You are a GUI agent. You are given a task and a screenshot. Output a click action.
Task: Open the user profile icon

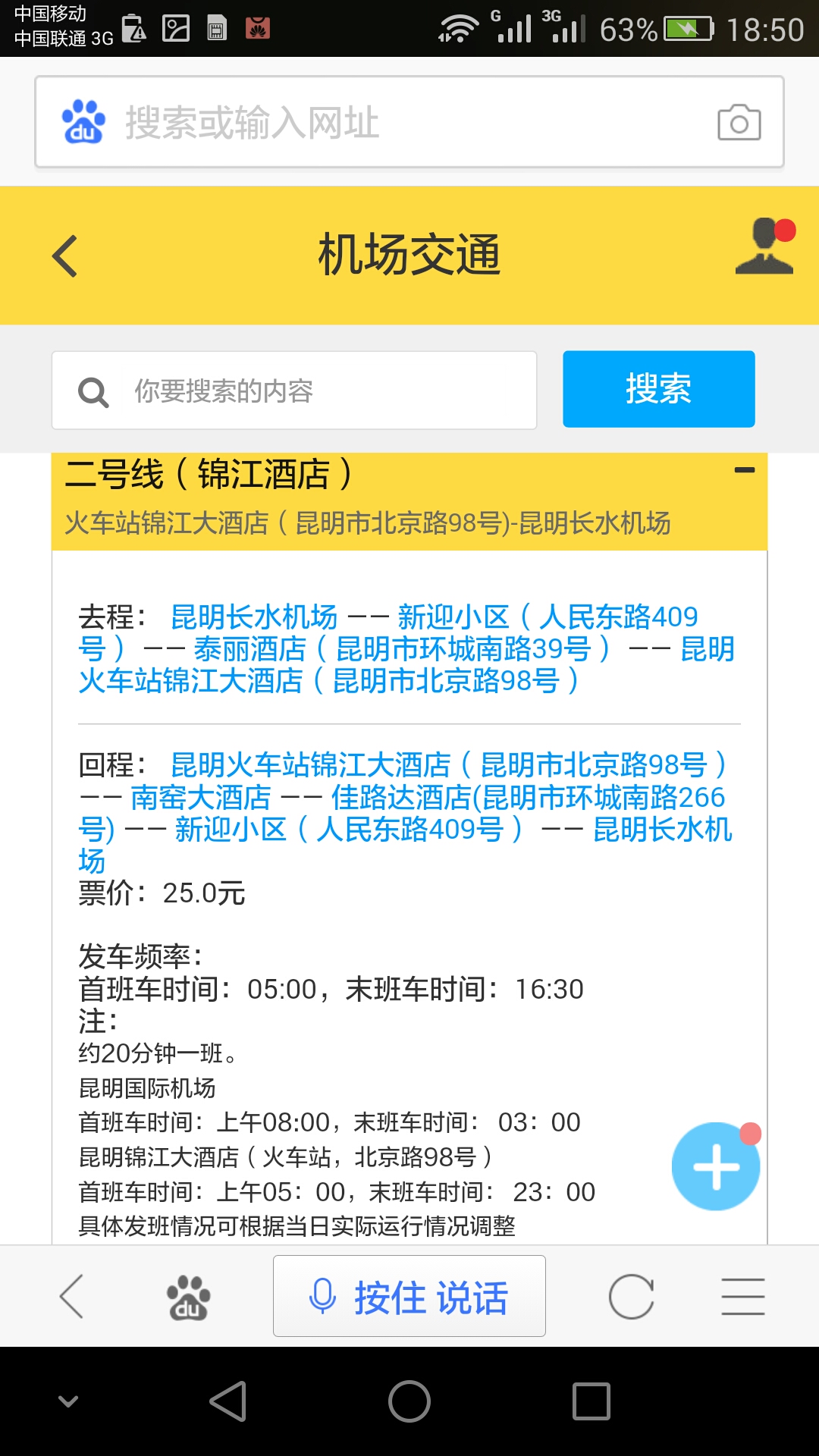[x=765, y=246]
